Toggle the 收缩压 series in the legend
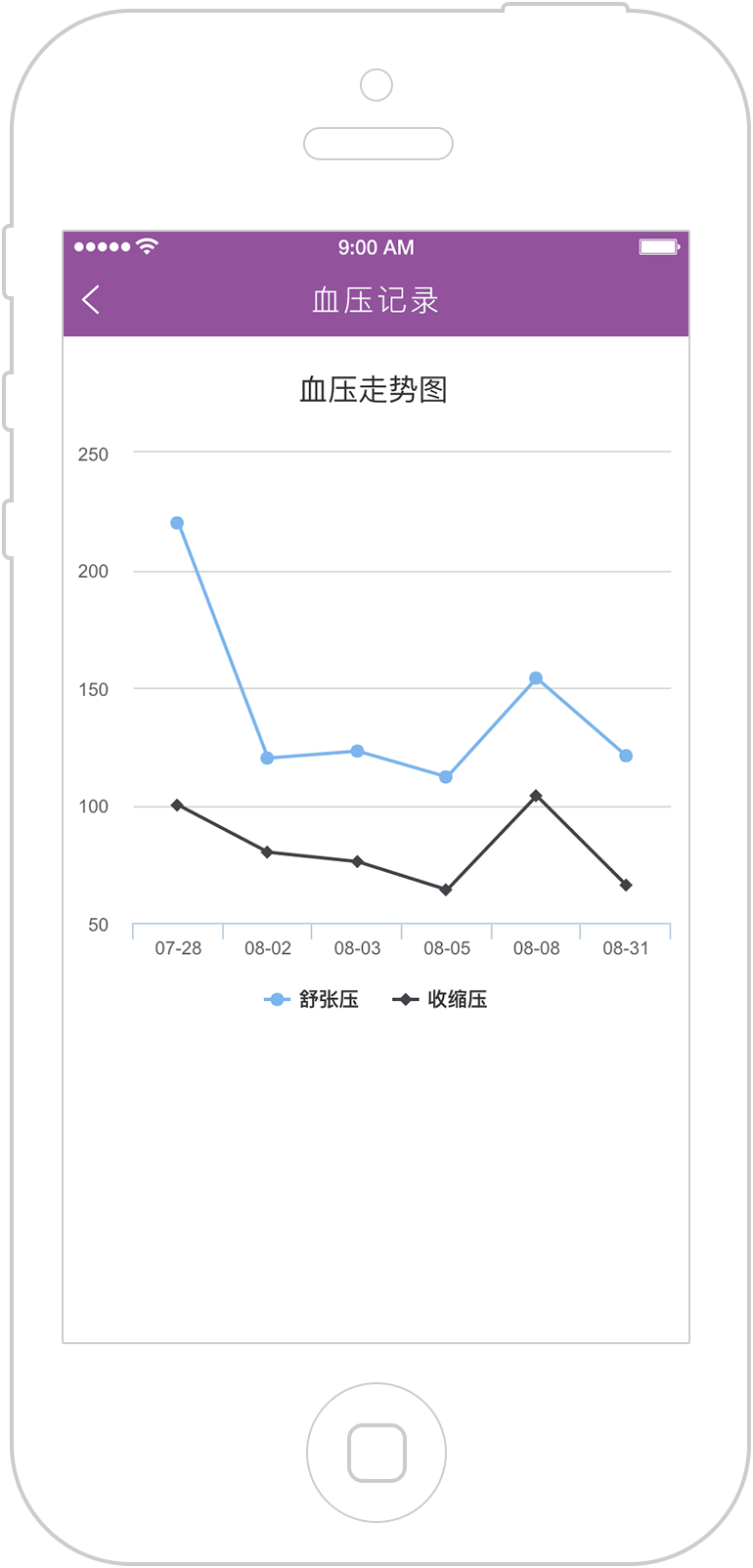Screen dimensions: 753x1568 tap(440, 999)
